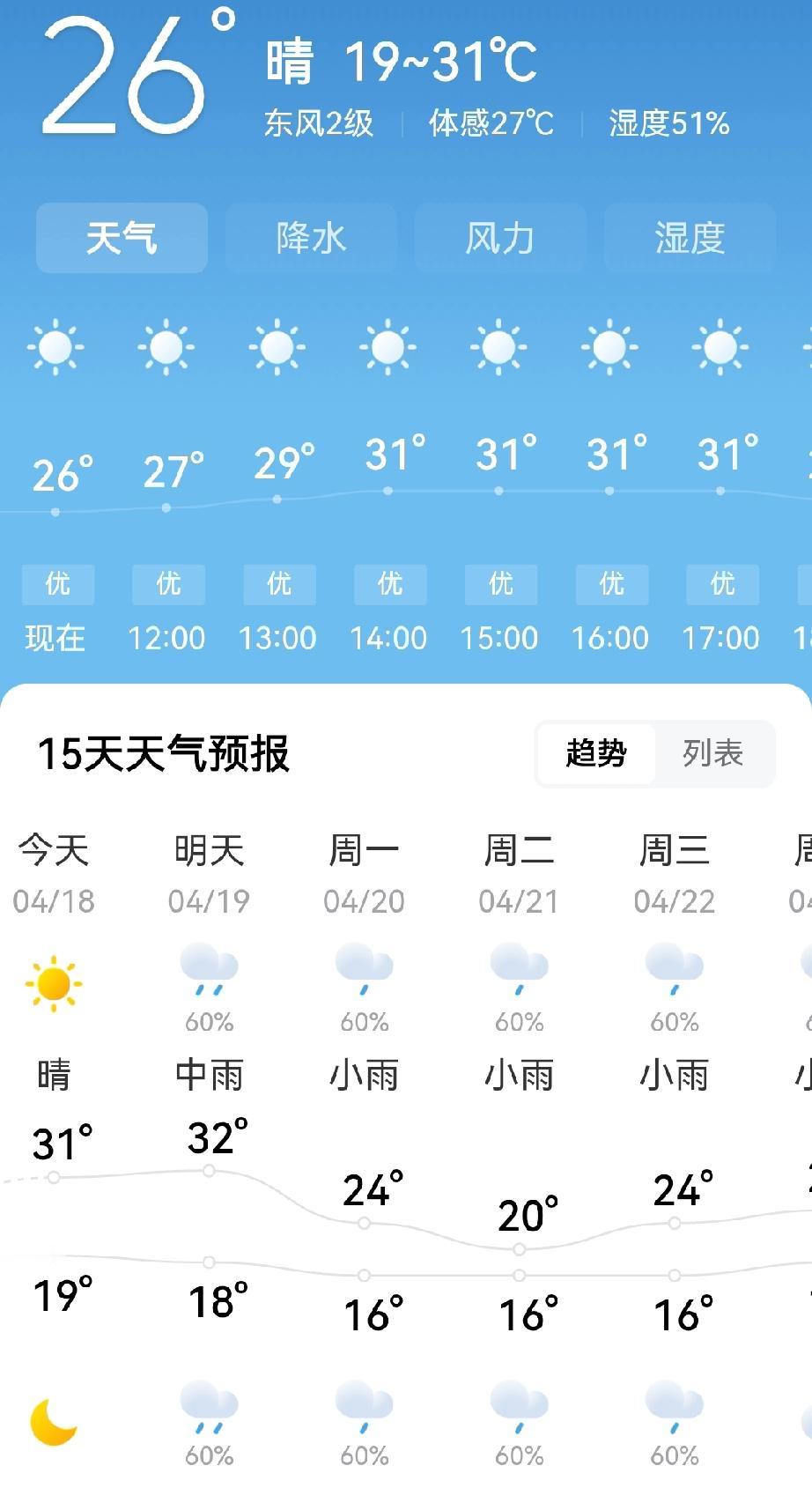This screenshot has width=812, height=1488.
Task: Select the sunny weather icon for 现在
Action: click(x=55, y=346)
